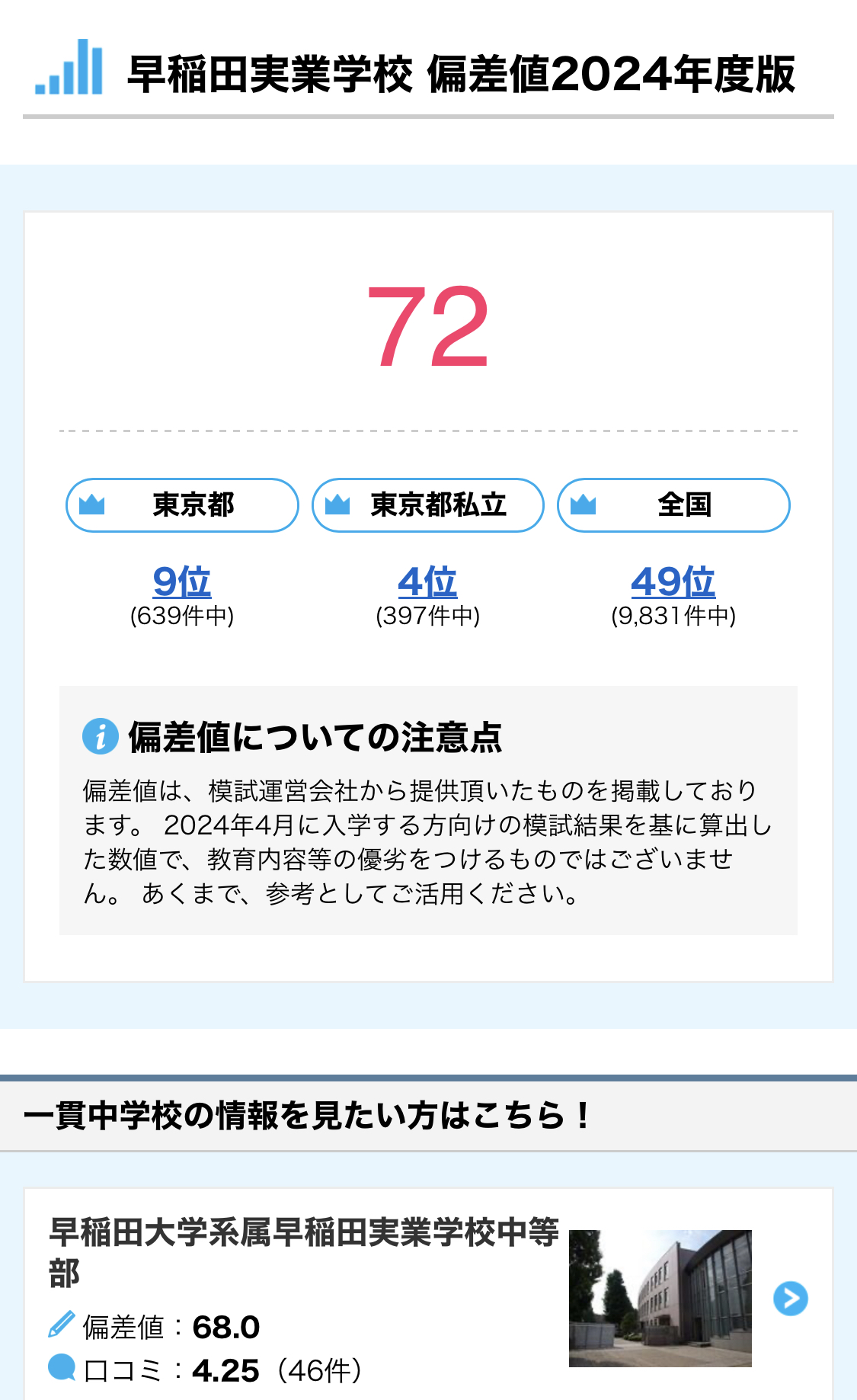Tap the blue arrow on the 中等部 card

coord(790,1299)
